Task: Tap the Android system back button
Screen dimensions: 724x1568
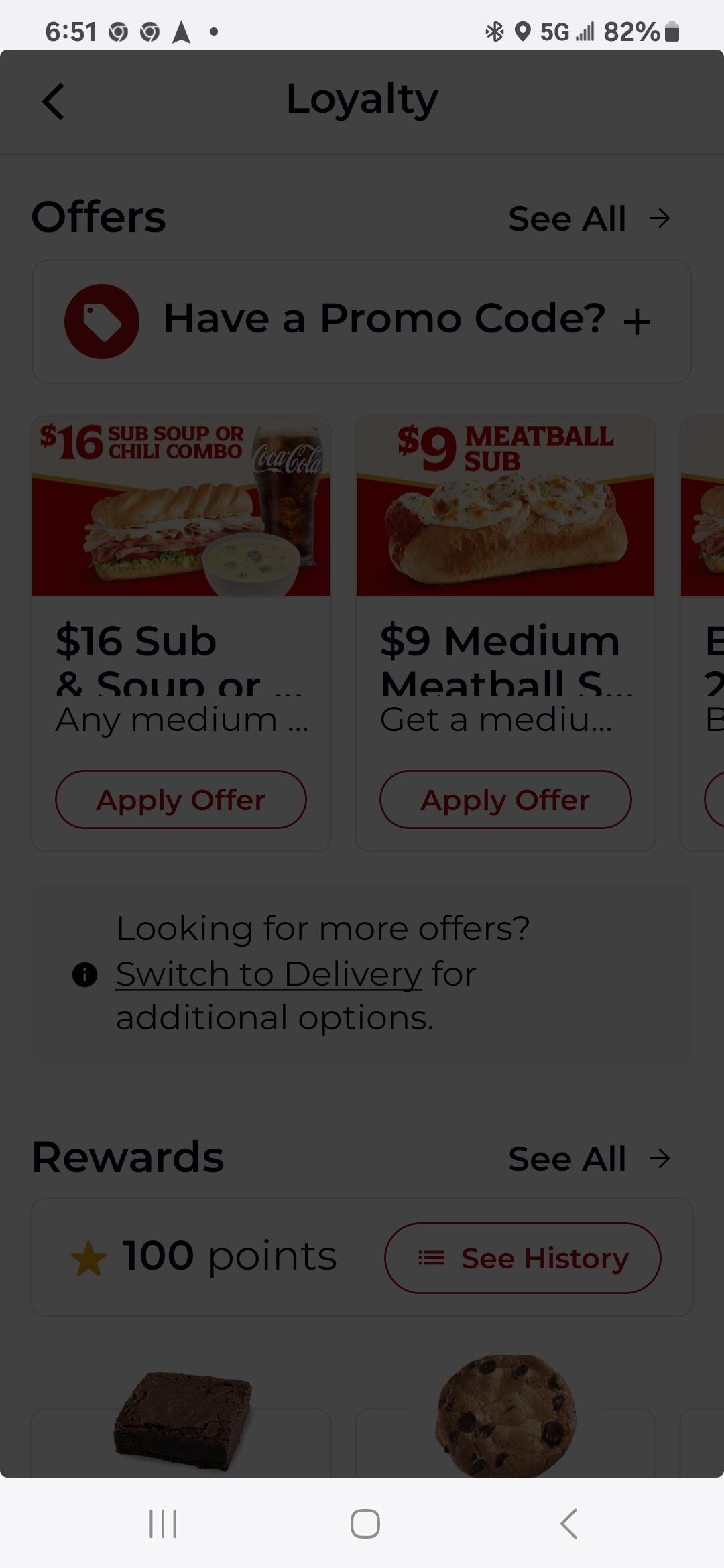Action: coord(566,1523)
